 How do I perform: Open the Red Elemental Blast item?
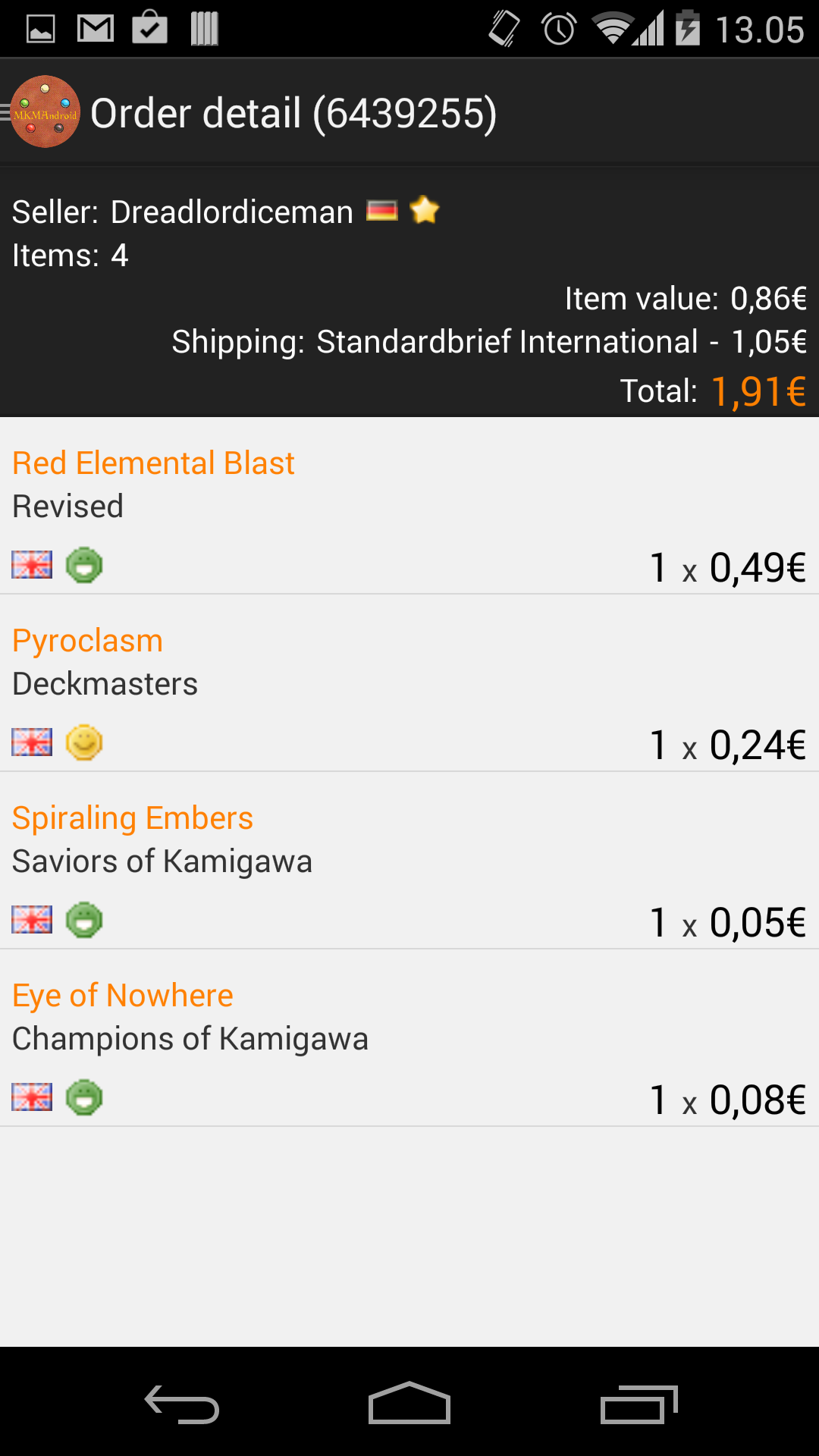409,506
